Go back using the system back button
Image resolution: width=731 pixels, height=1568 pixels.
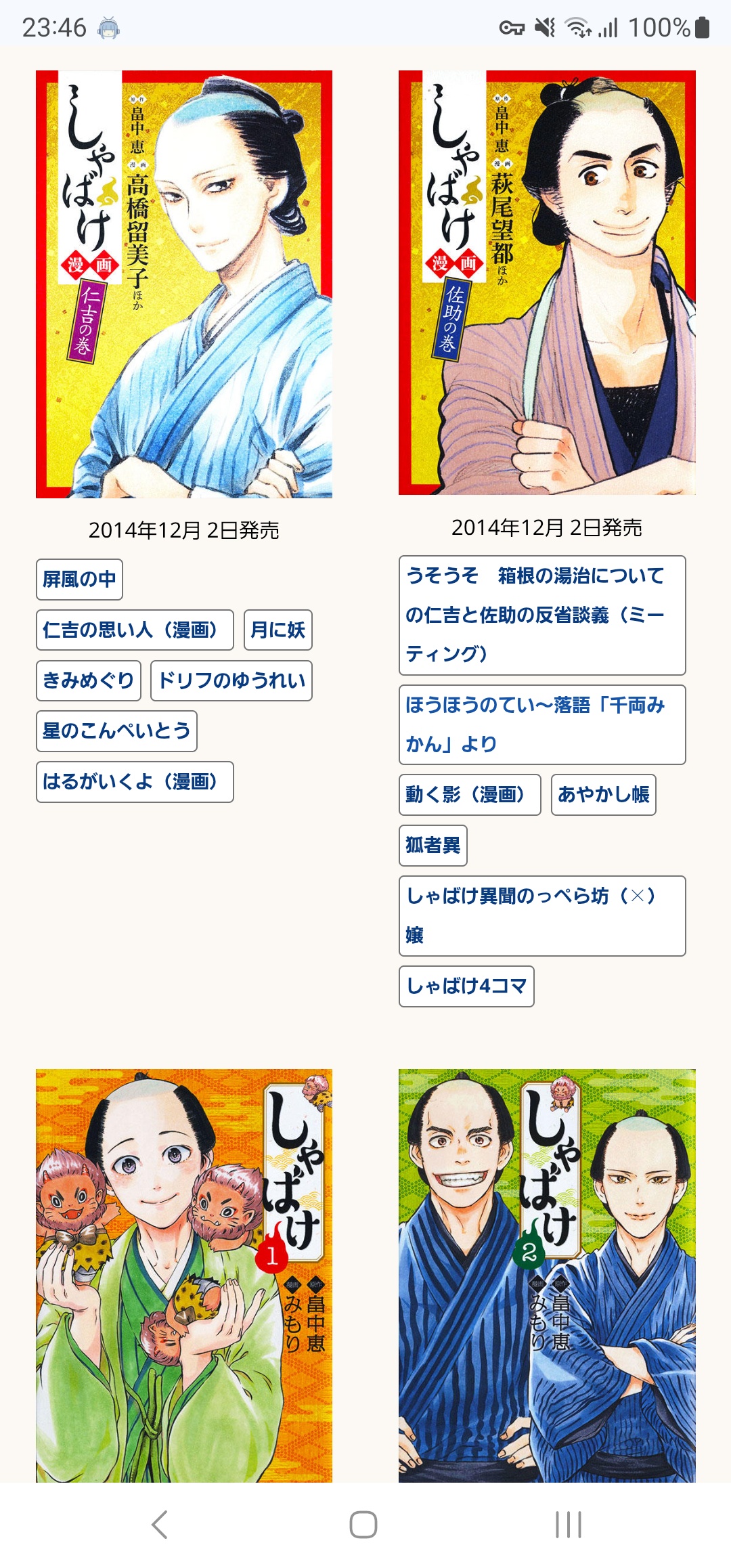pyautogui.click(x=159, y=1525)
